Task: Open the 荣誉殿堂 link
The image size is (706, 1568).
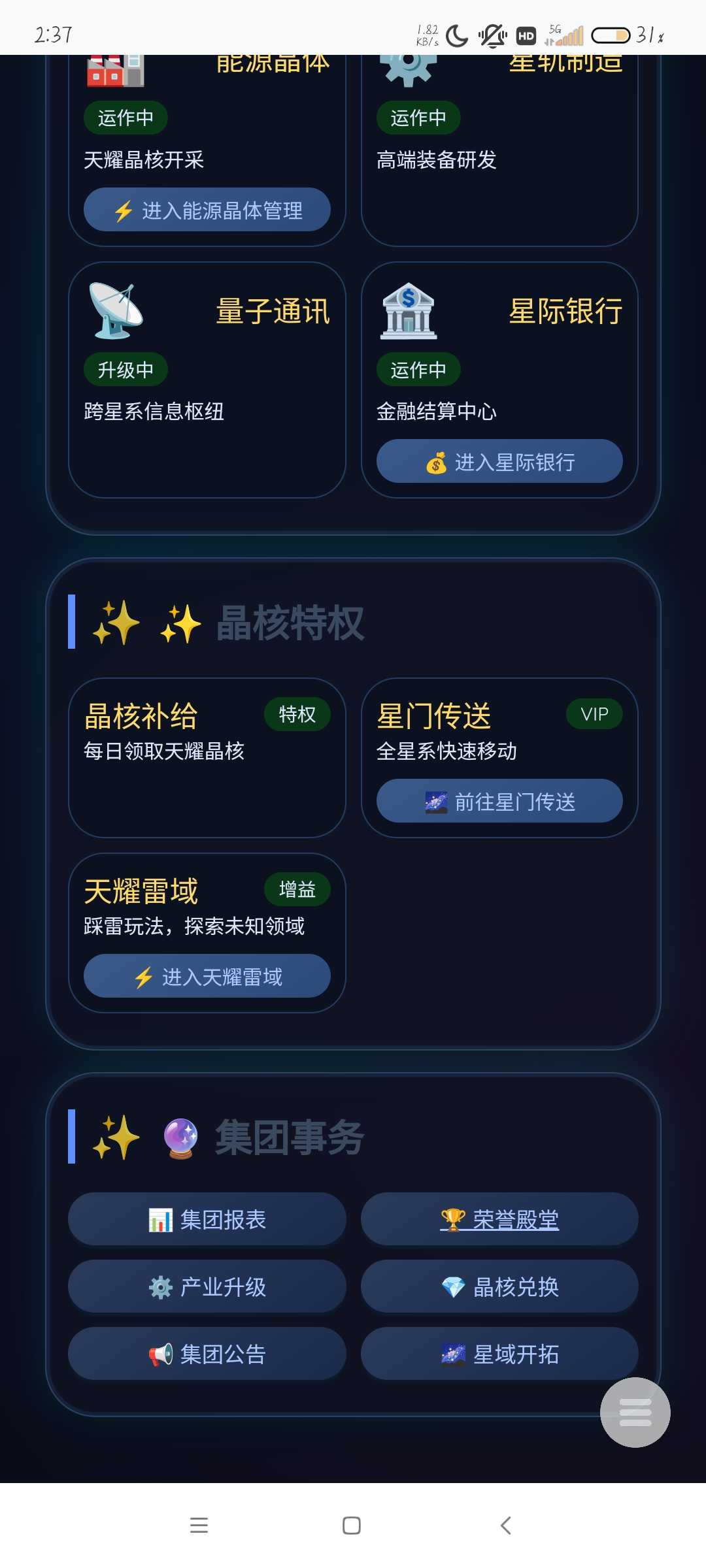Action: [499, 1219]
